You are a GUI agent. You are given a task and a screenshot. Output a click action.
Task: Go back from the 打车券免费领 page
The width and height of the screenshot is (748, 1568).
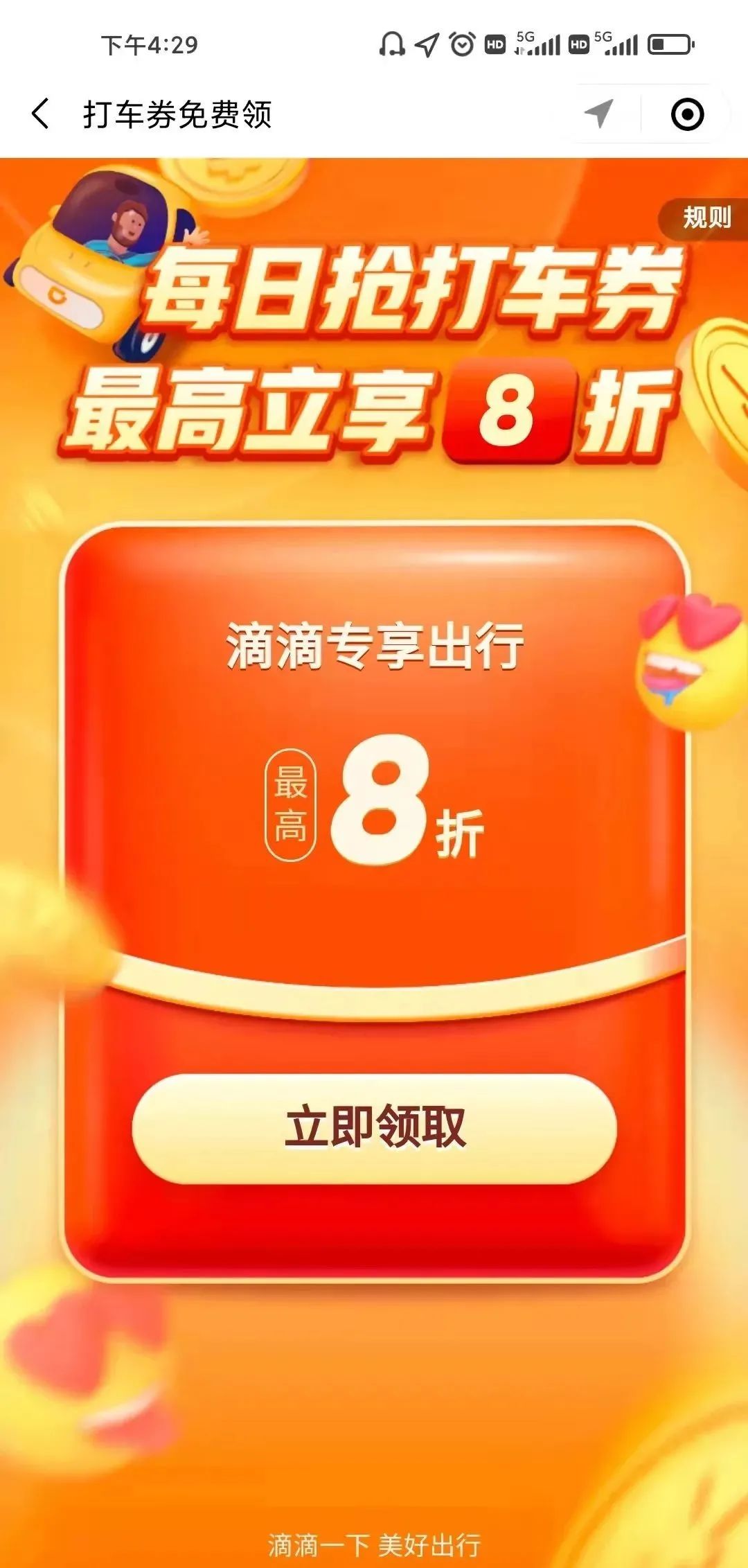42,114
